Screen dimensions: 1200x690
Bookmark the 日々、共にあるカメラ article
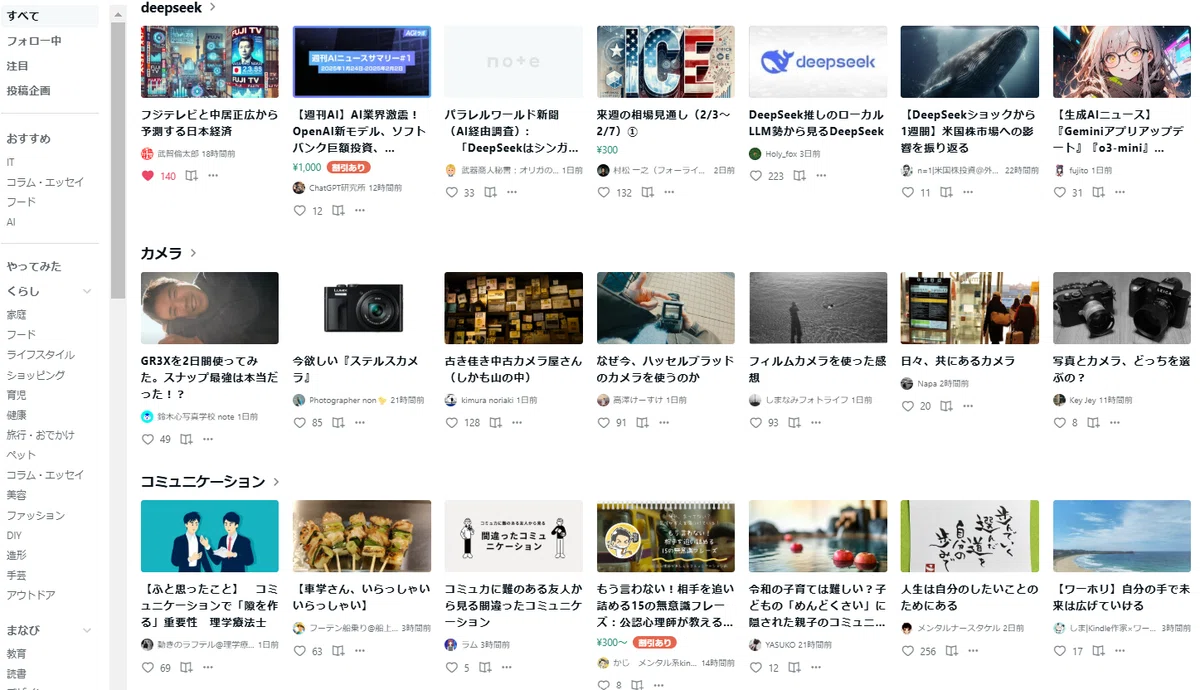946,407
